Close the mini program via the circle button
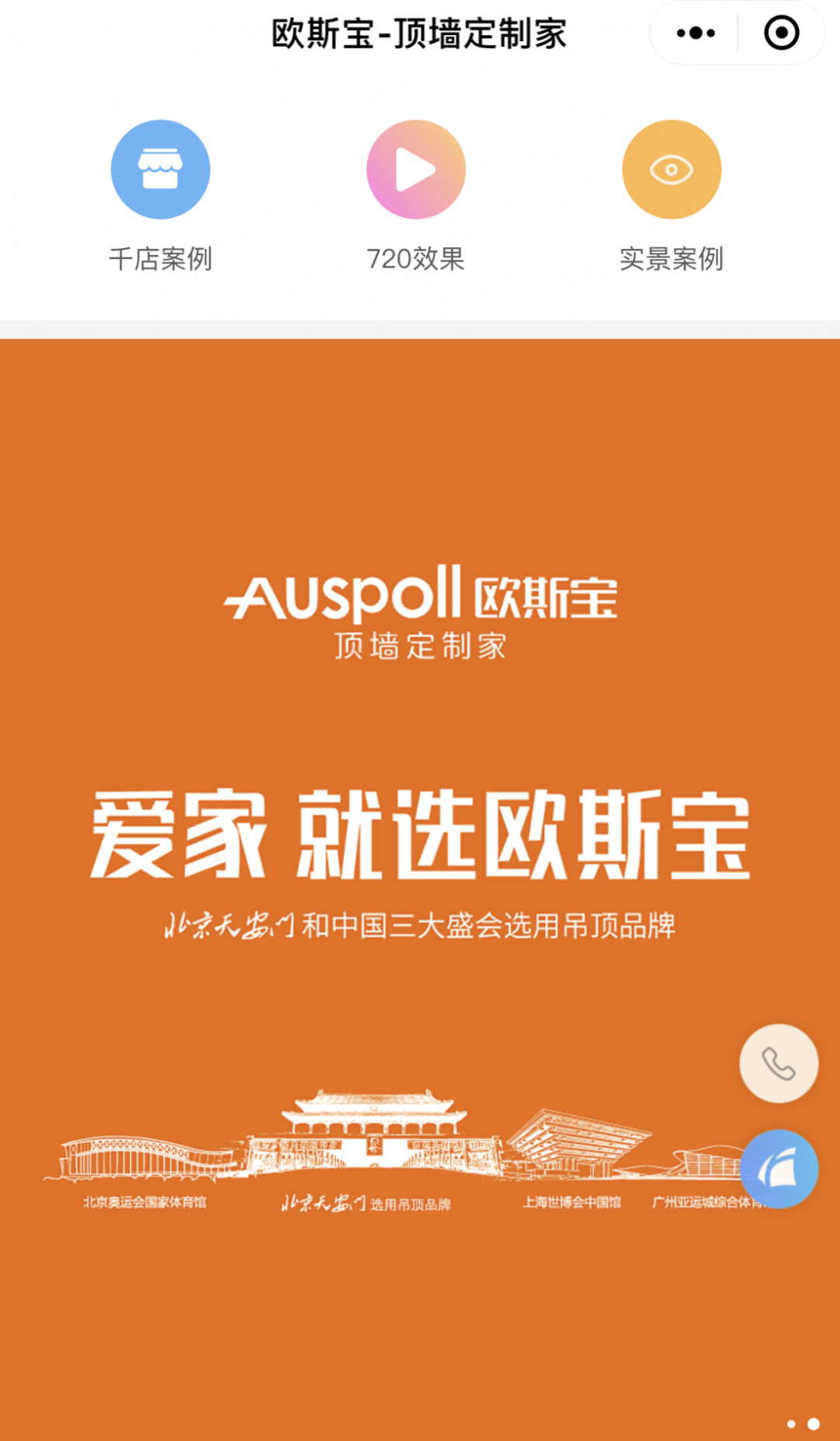This screenshot has width=840, height=1441. pyautogui.click(x=781, y=33)
